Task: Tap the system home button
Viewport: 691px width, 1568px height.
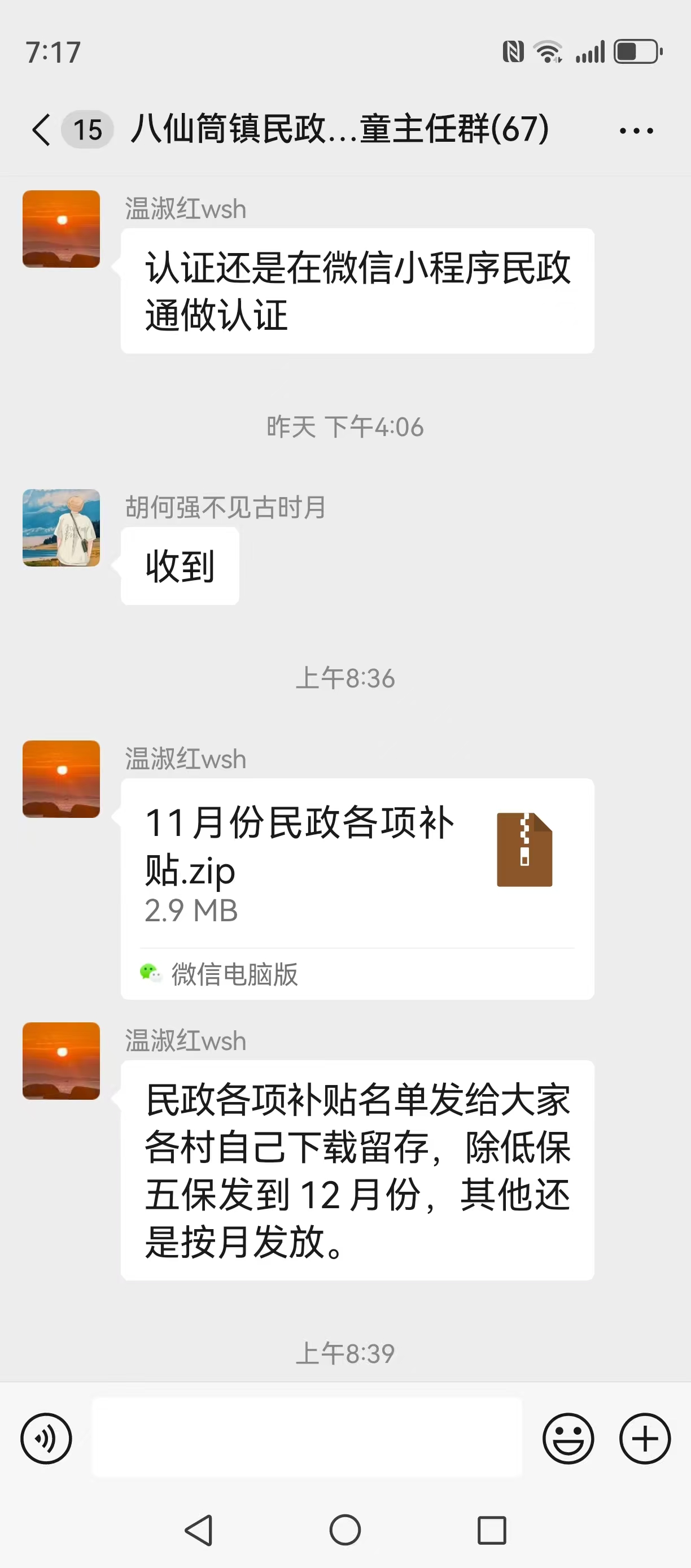Action: (345, 1530)
